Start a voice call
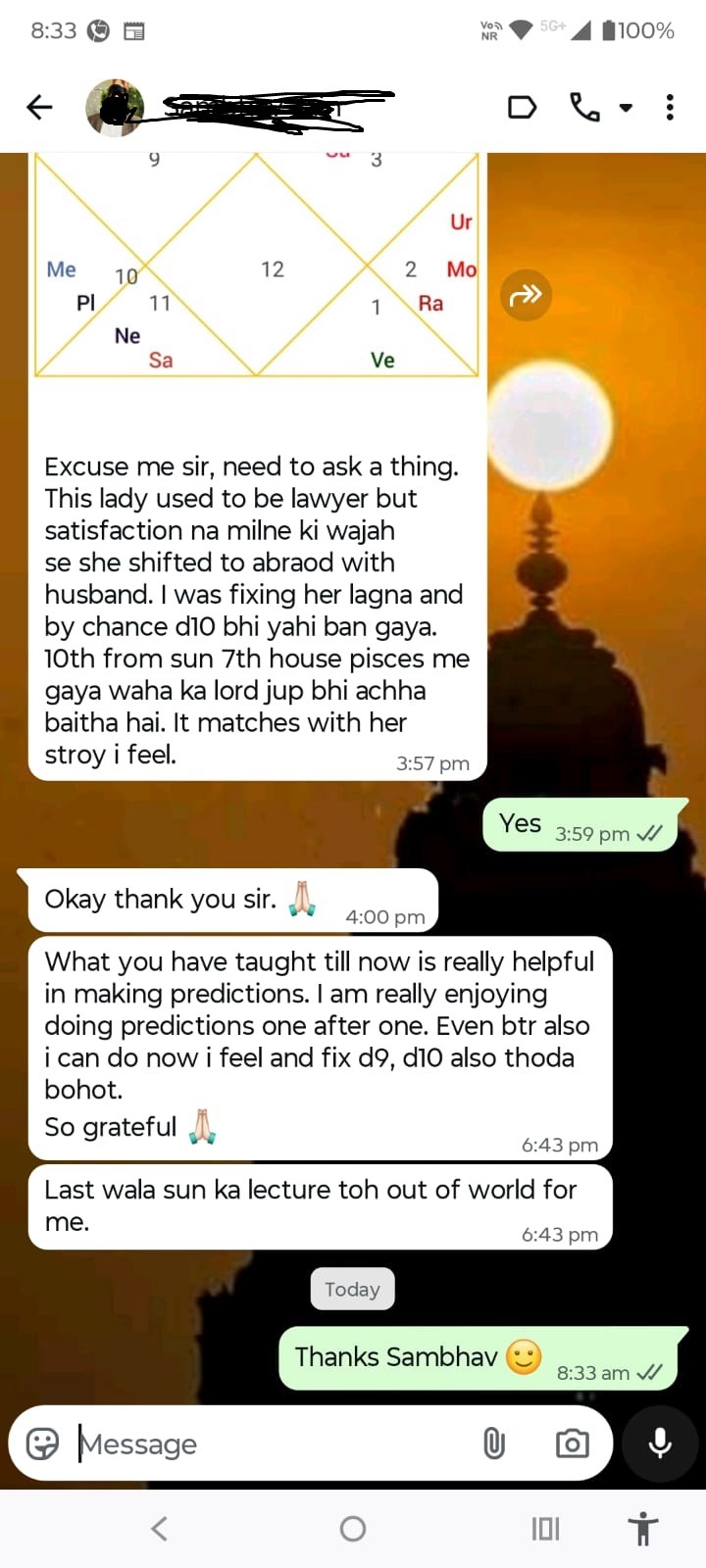 [x=584, y=107]
